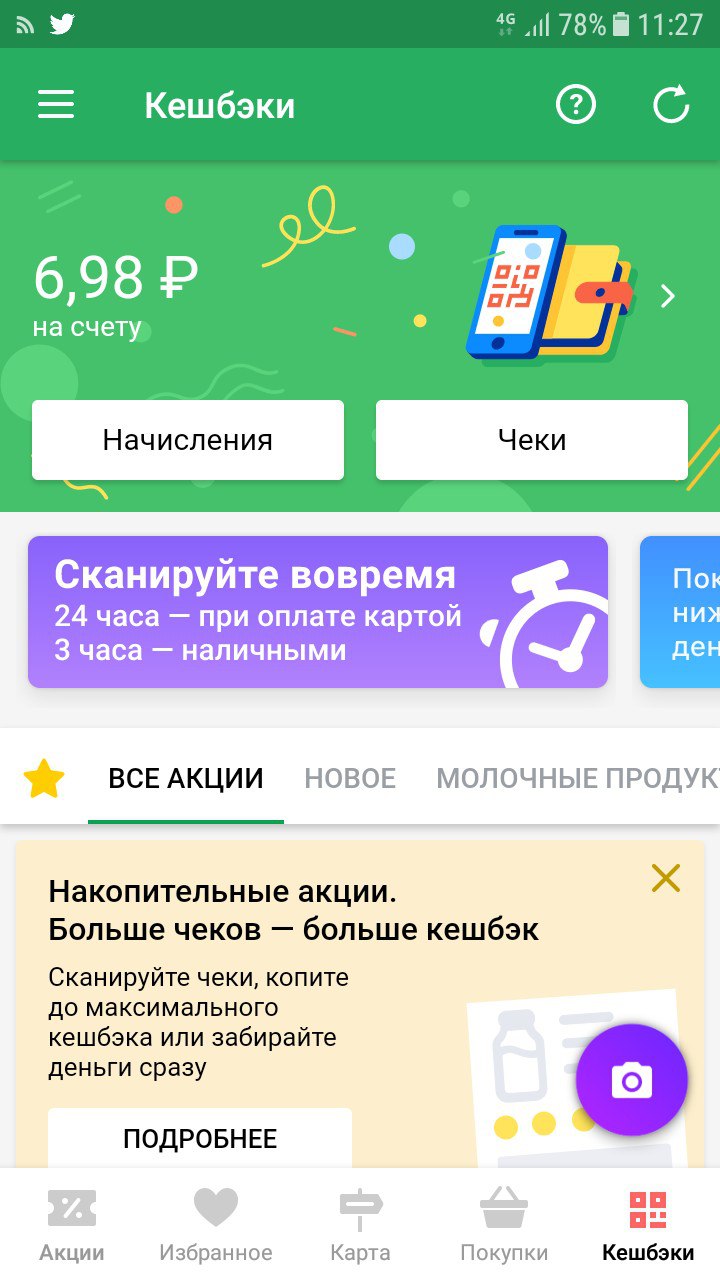Tap the Чеки button

[x=531, y=439]
